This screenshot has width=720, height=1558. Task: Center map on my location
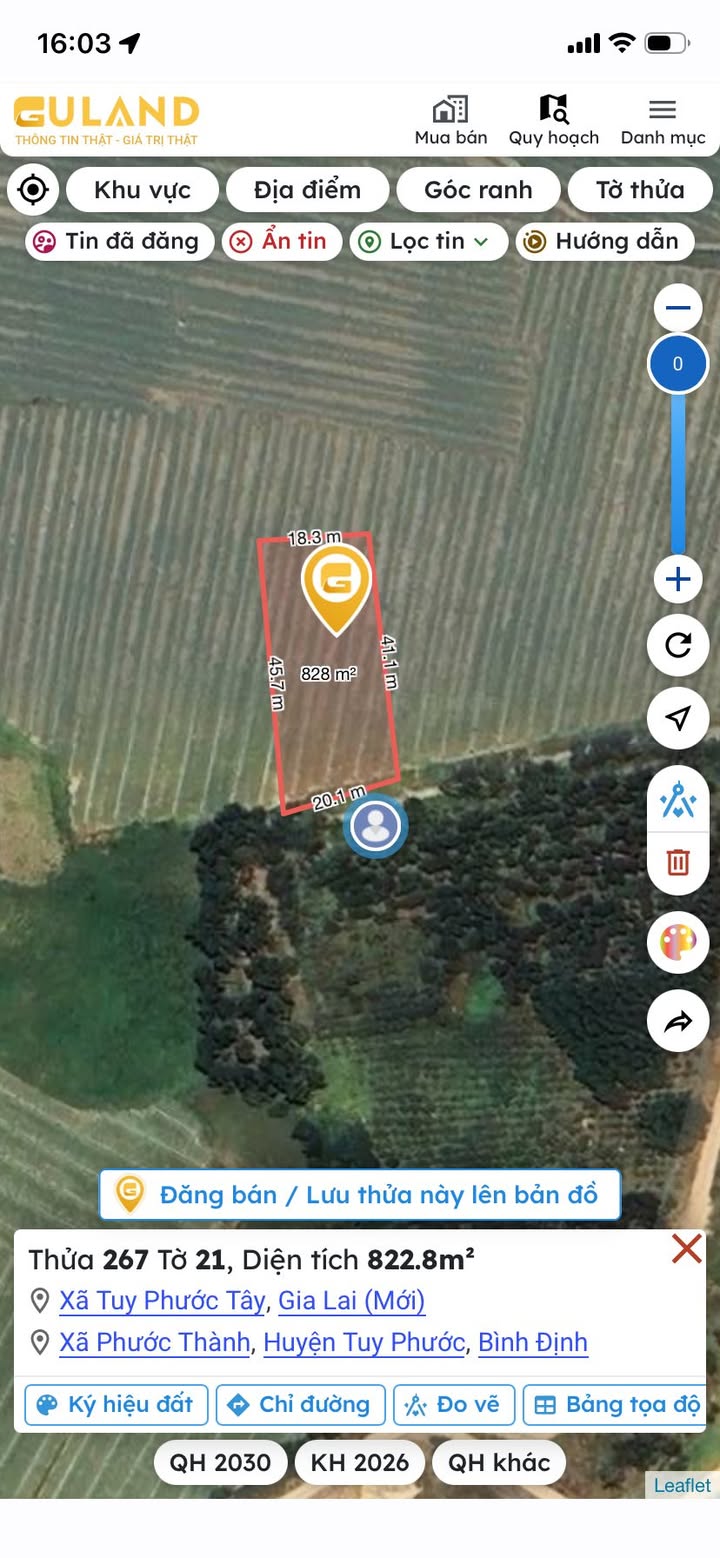33,189
